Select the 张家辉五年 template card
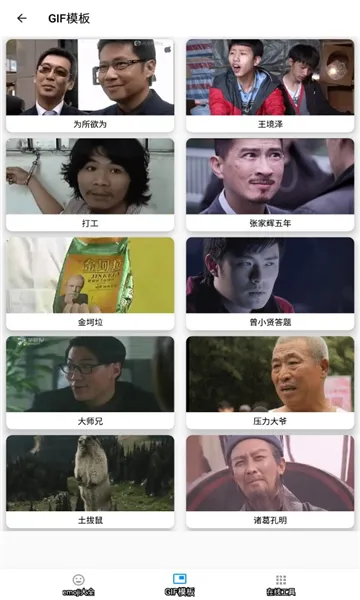The height and width of the screenshot is (600, 360). pos(270,185)
